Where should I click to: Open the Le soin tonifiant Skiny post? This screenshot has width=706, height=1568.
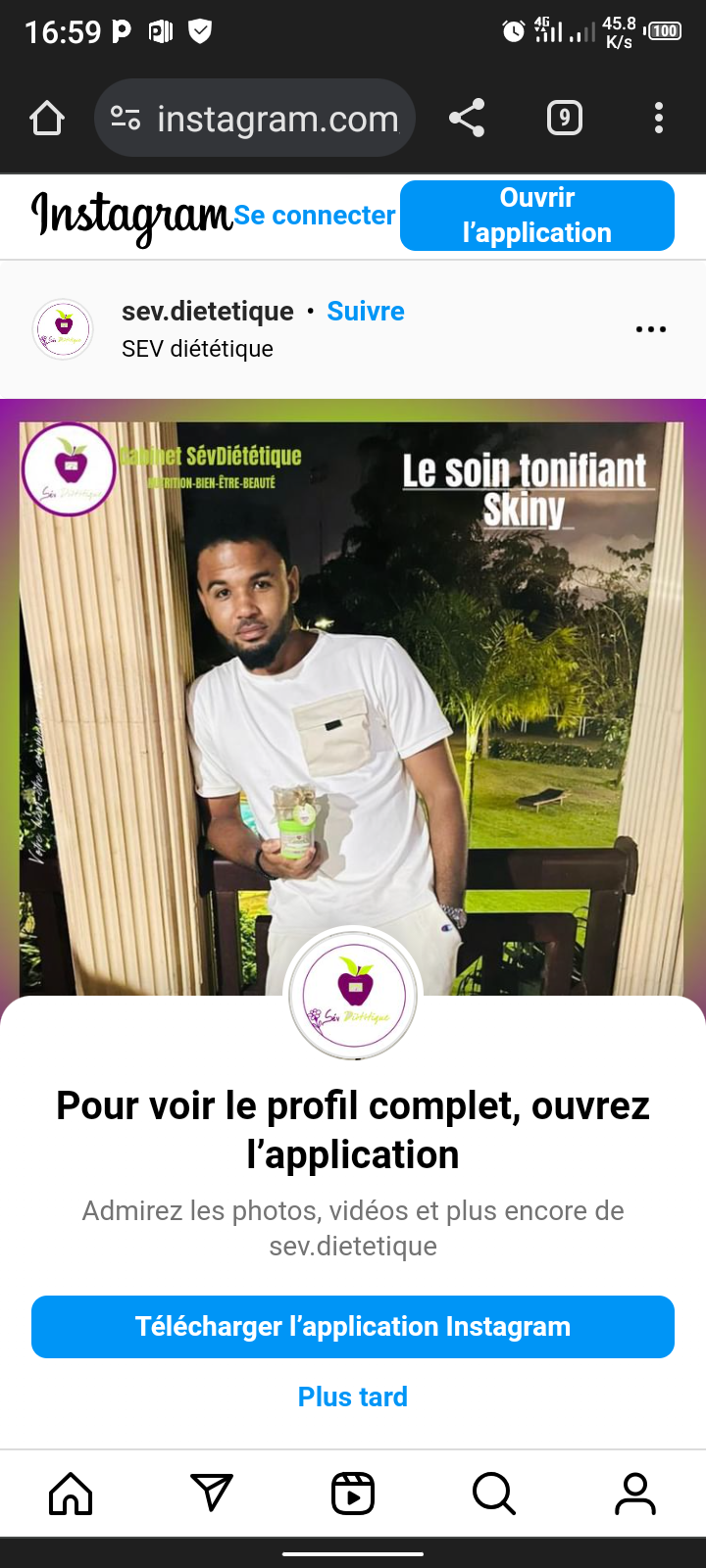[351, 686]
